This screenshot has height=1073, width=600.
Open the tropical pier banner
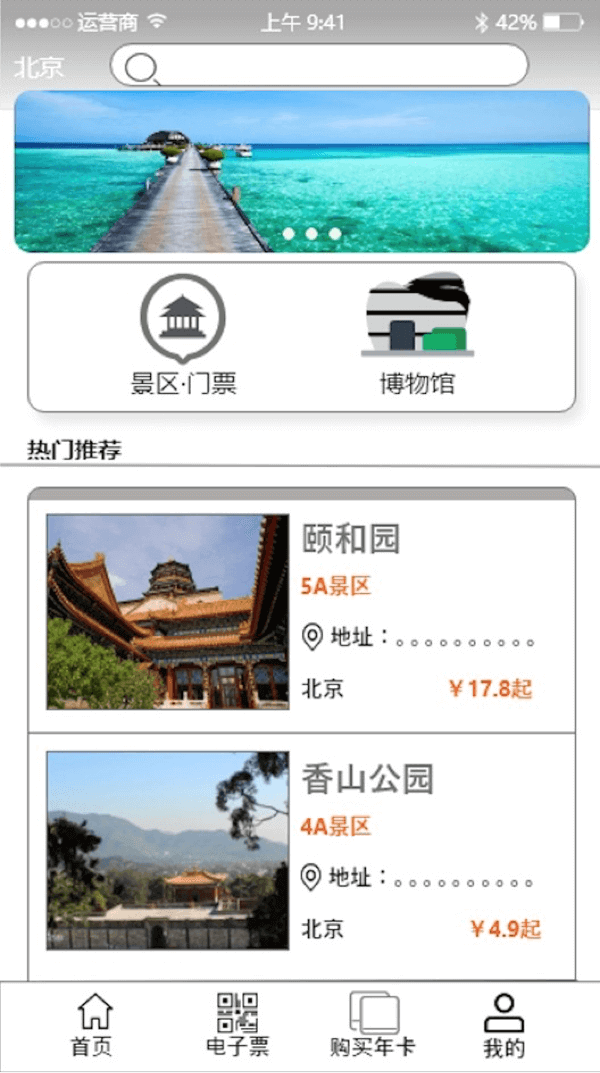click(x=301, y=171)
